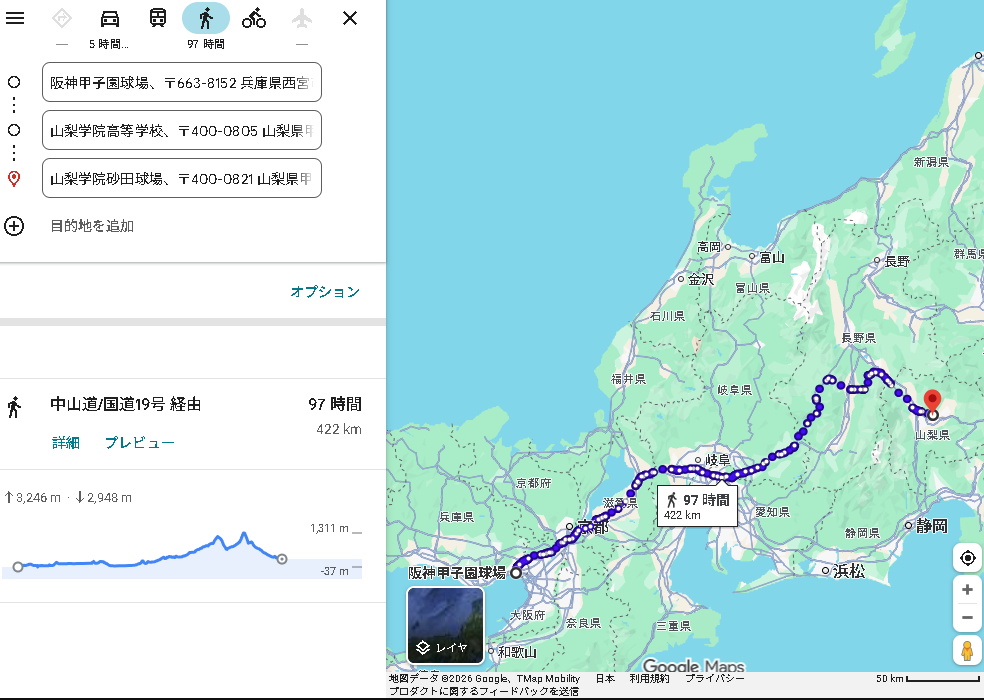Zoom out on the map
Image resolution: width=984 pixels, height=700 pixels.
coord(967,617)
